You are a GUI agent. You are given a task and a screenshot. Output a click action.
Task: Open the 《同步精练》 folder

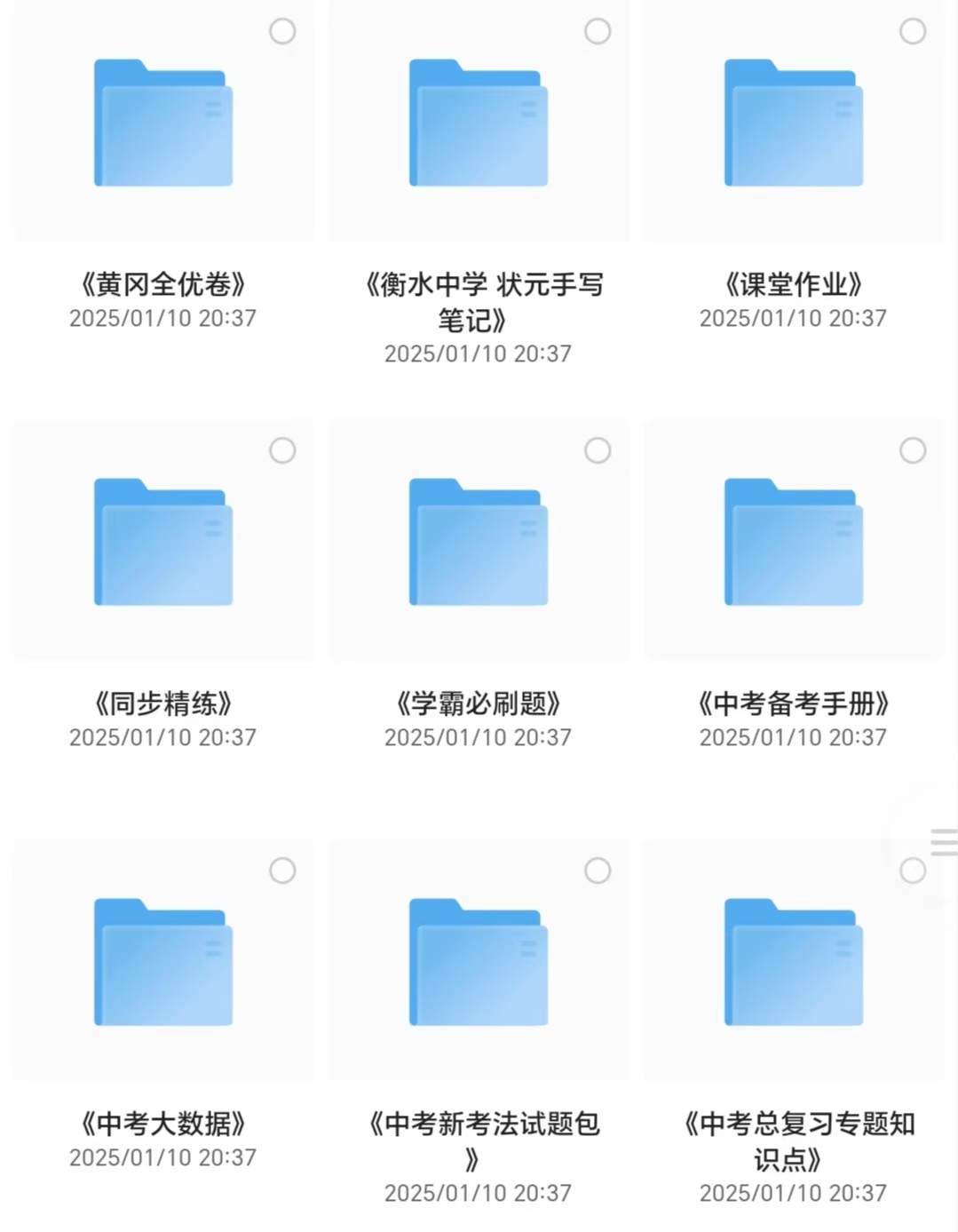click(163, 543)
